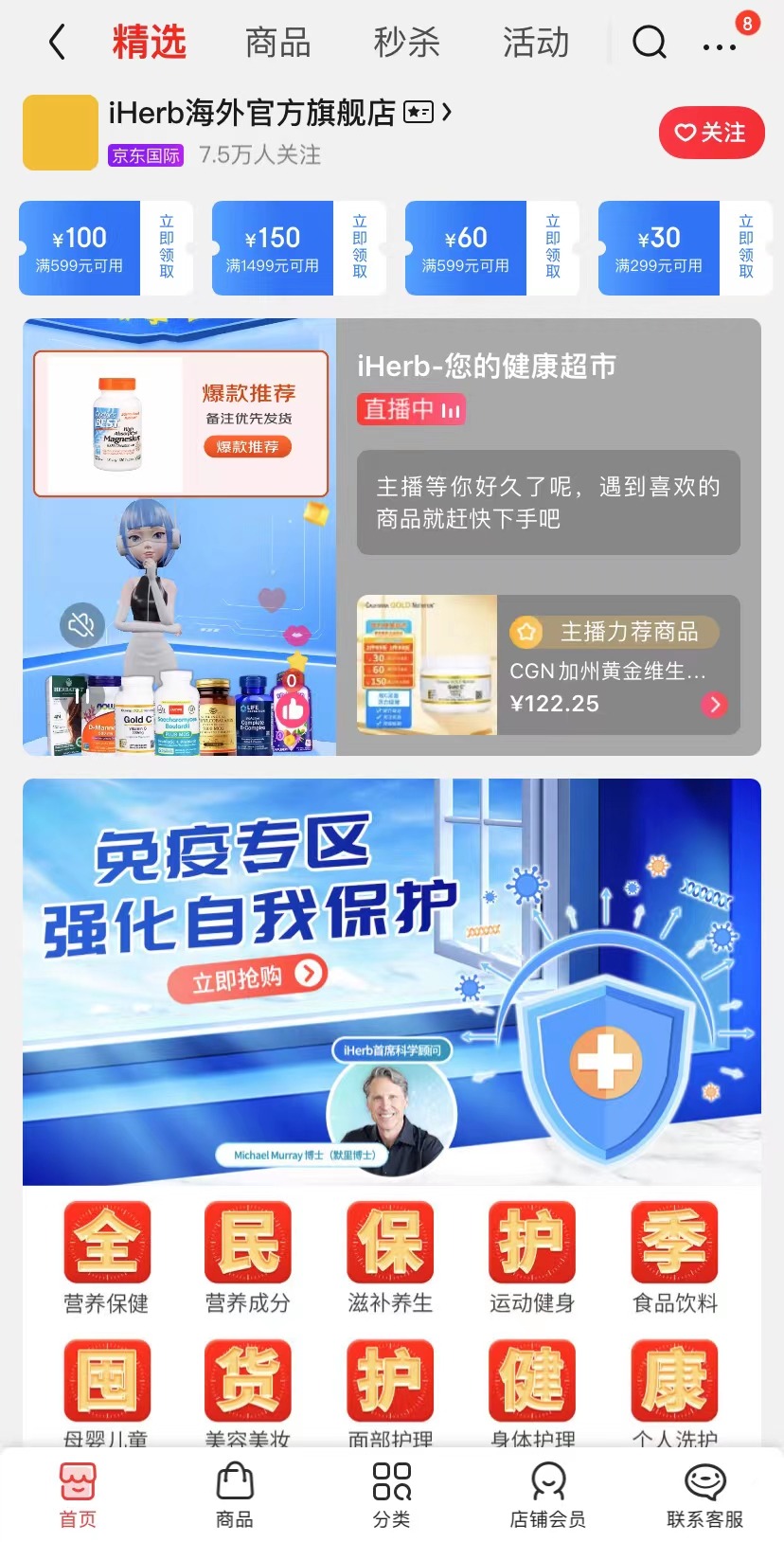Unmute the live stream speaker icon
Image resolution: width=784 pixels, height=1542 pixels.
tap(81, 625)
